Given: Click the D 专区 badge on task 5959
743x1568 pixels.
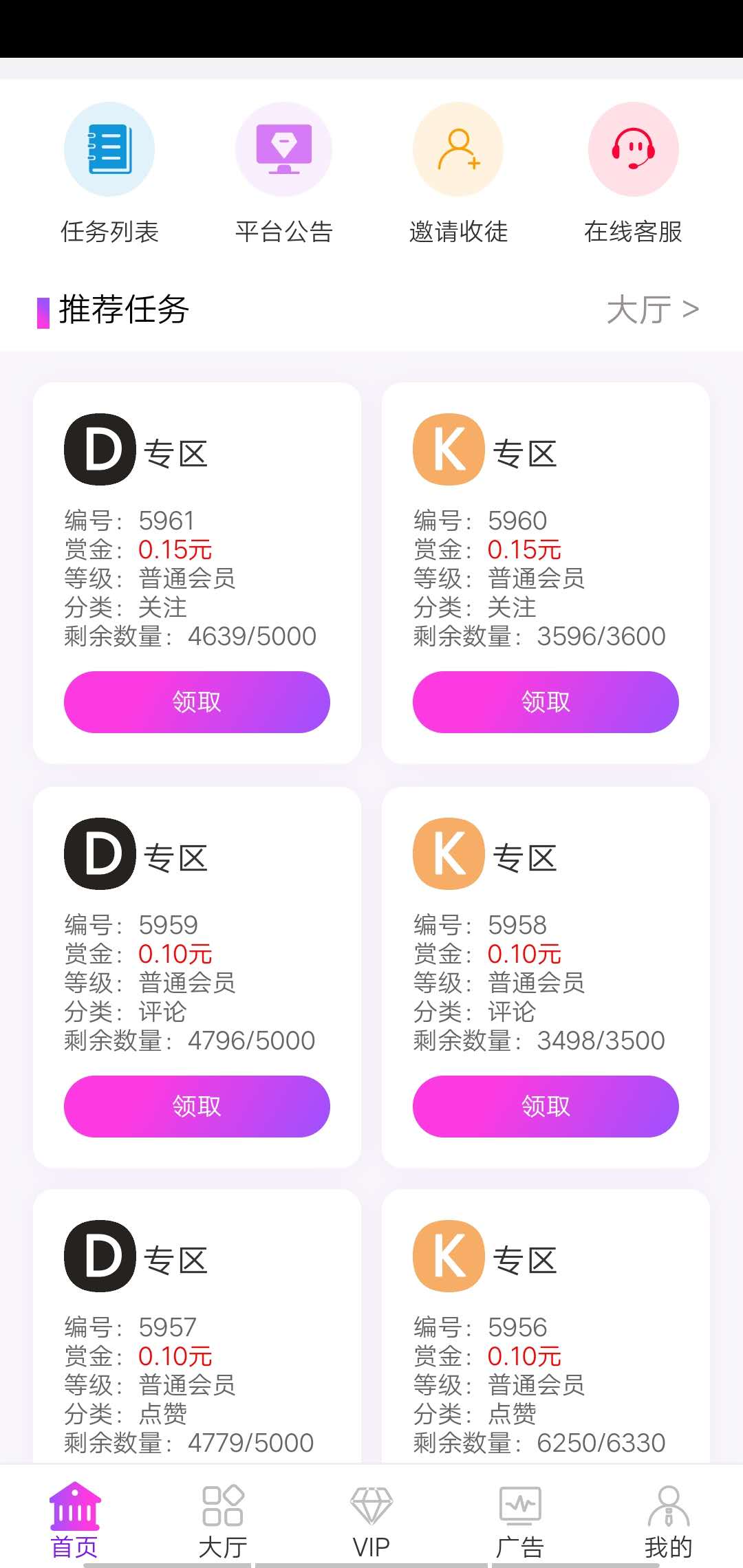Looking at the screenshot, I should pyautogui.click(x=99, y=853).
